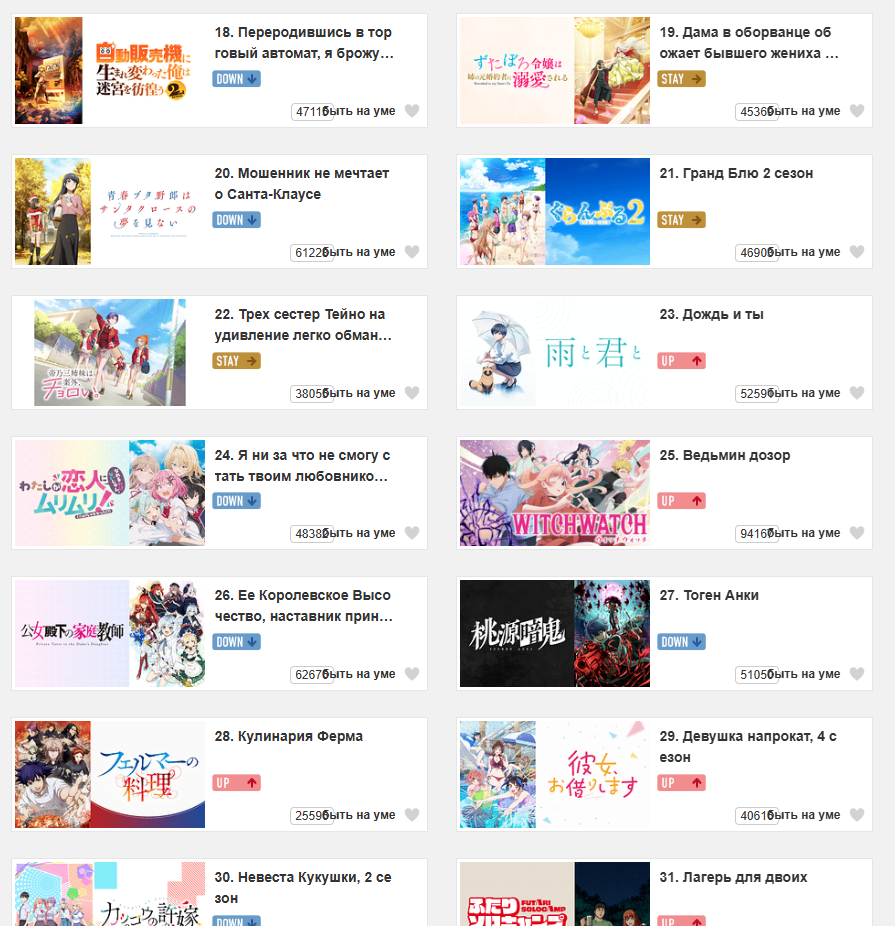Open the Кулинария Ферма card
This screenshot has width=895, height=926.
point(289,736)
